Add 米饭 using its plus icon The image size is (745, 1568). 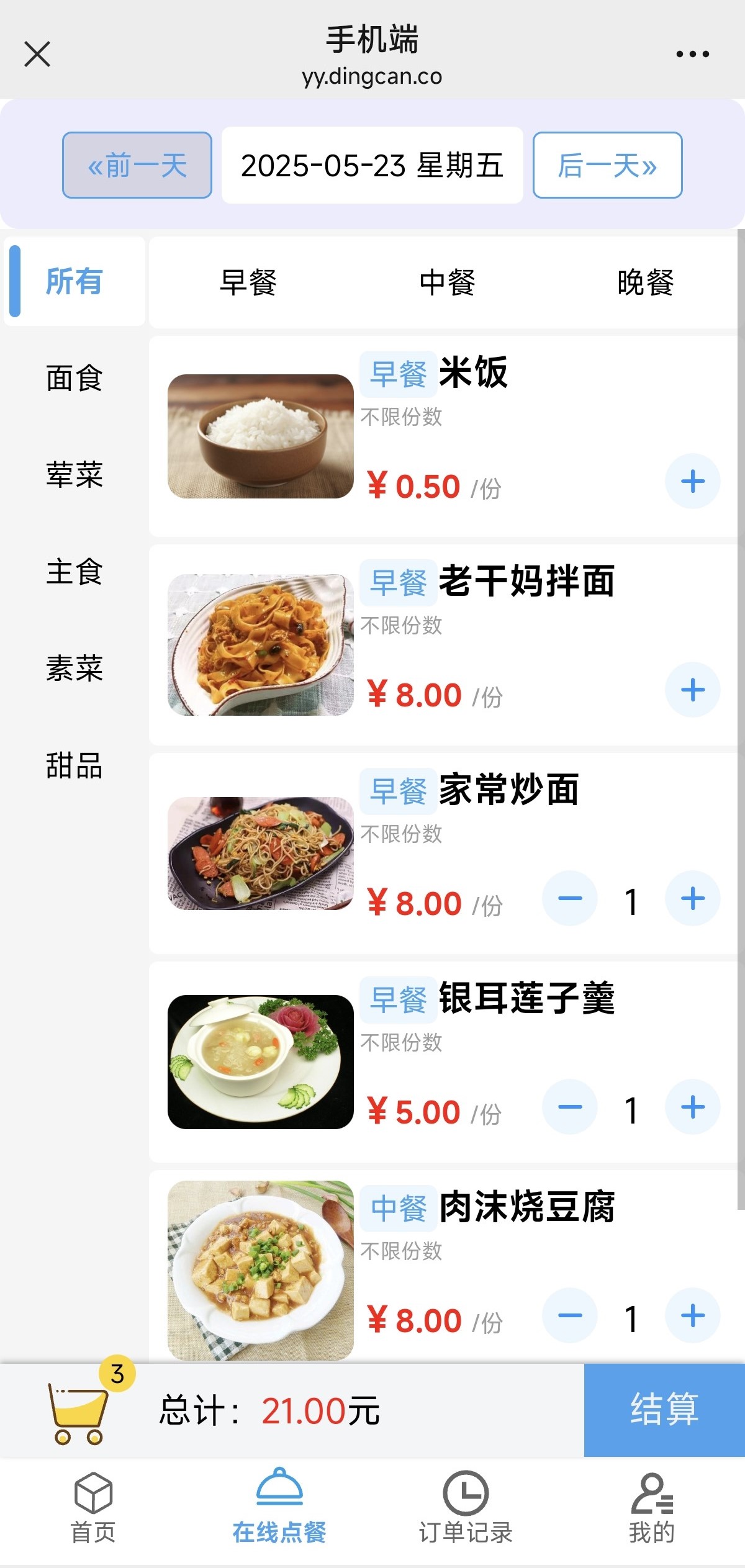pyautogui.click(x=692, y=480)
